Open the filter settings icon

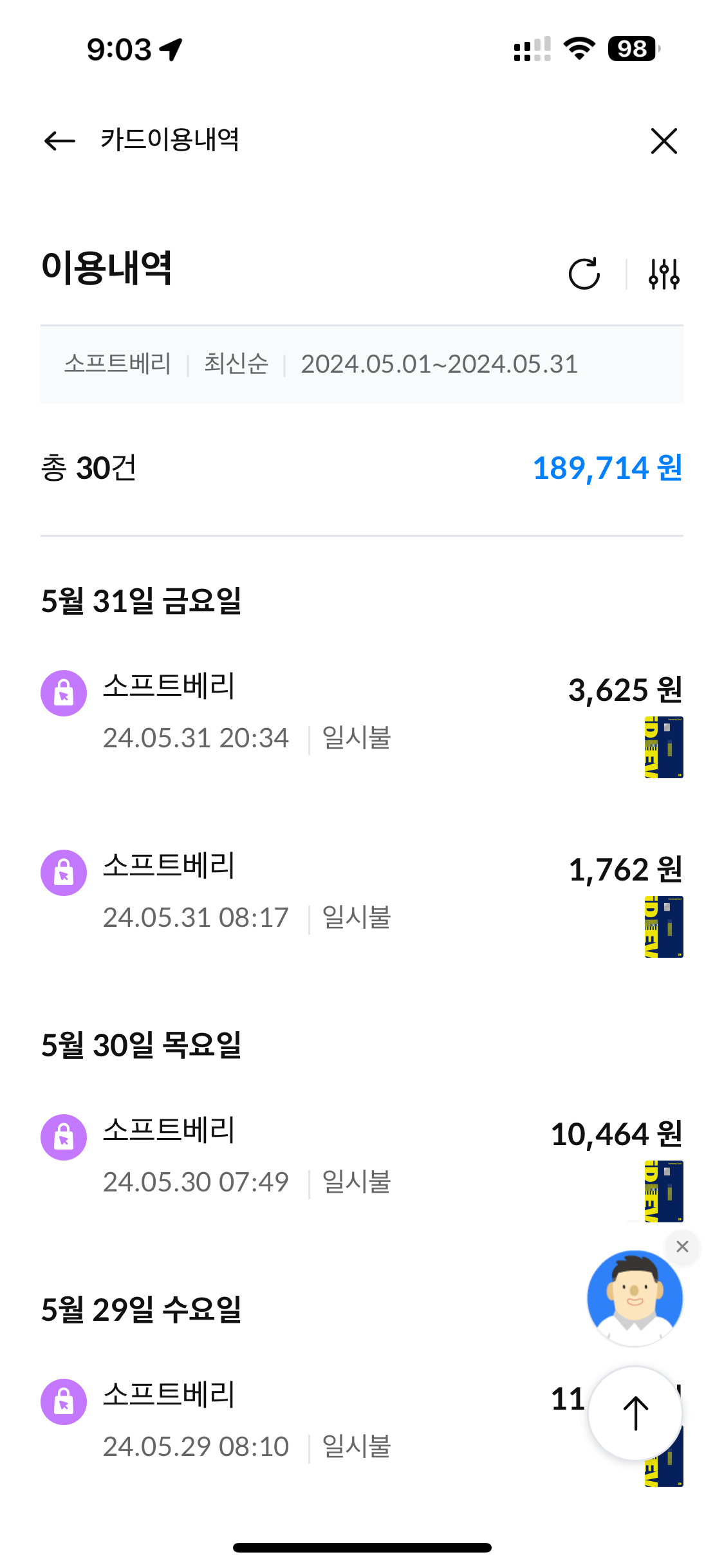pos(664,274)
